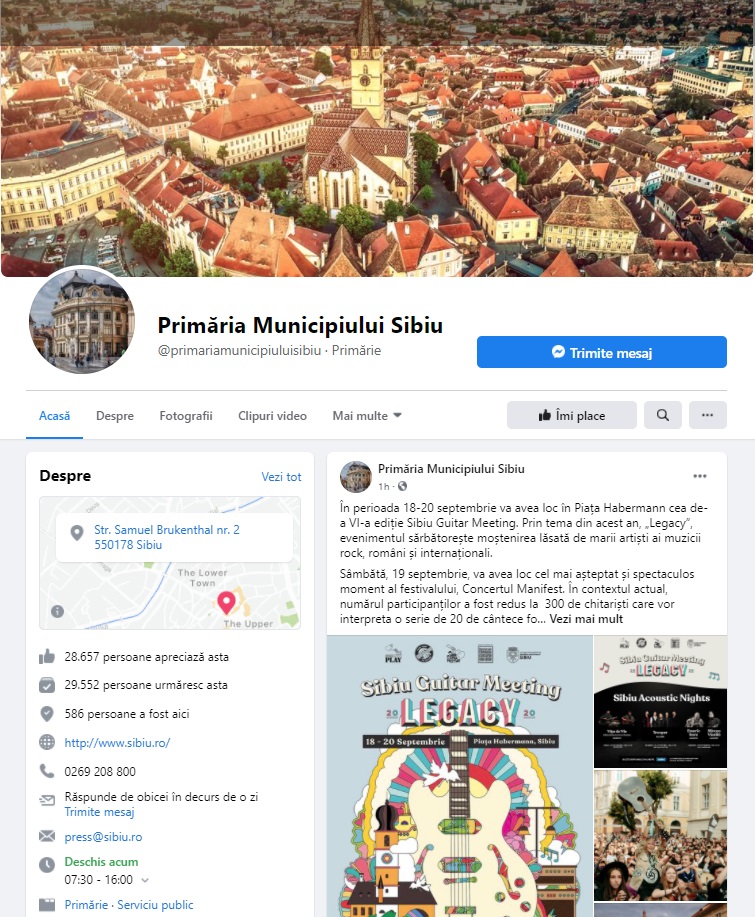Open the Sibiu Guitar Meeting Legacy poster
The width and height of the screenshot is (755, 917).
[459, 775]
